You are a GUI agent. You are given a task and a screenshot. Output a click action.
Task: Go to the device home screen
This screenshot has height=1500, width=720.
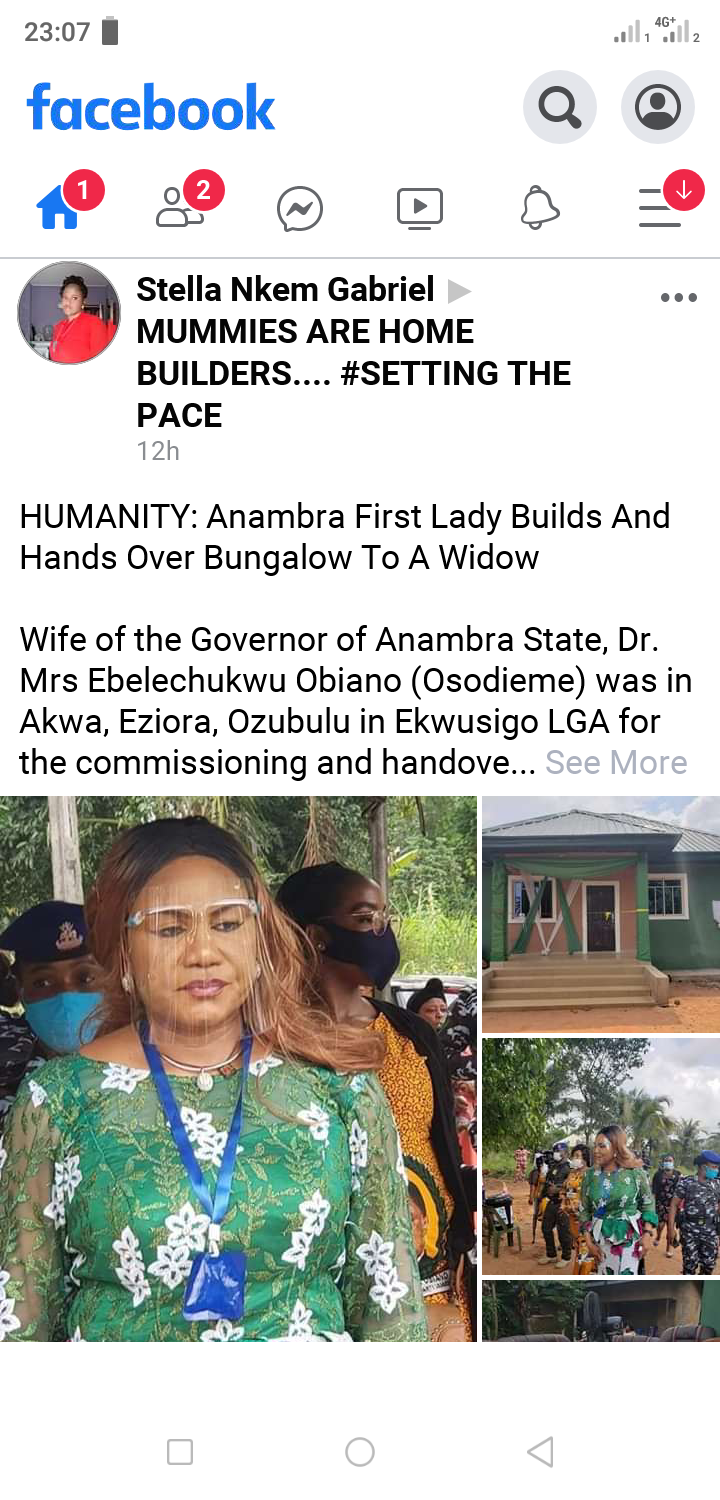[x=360, y=1451]
